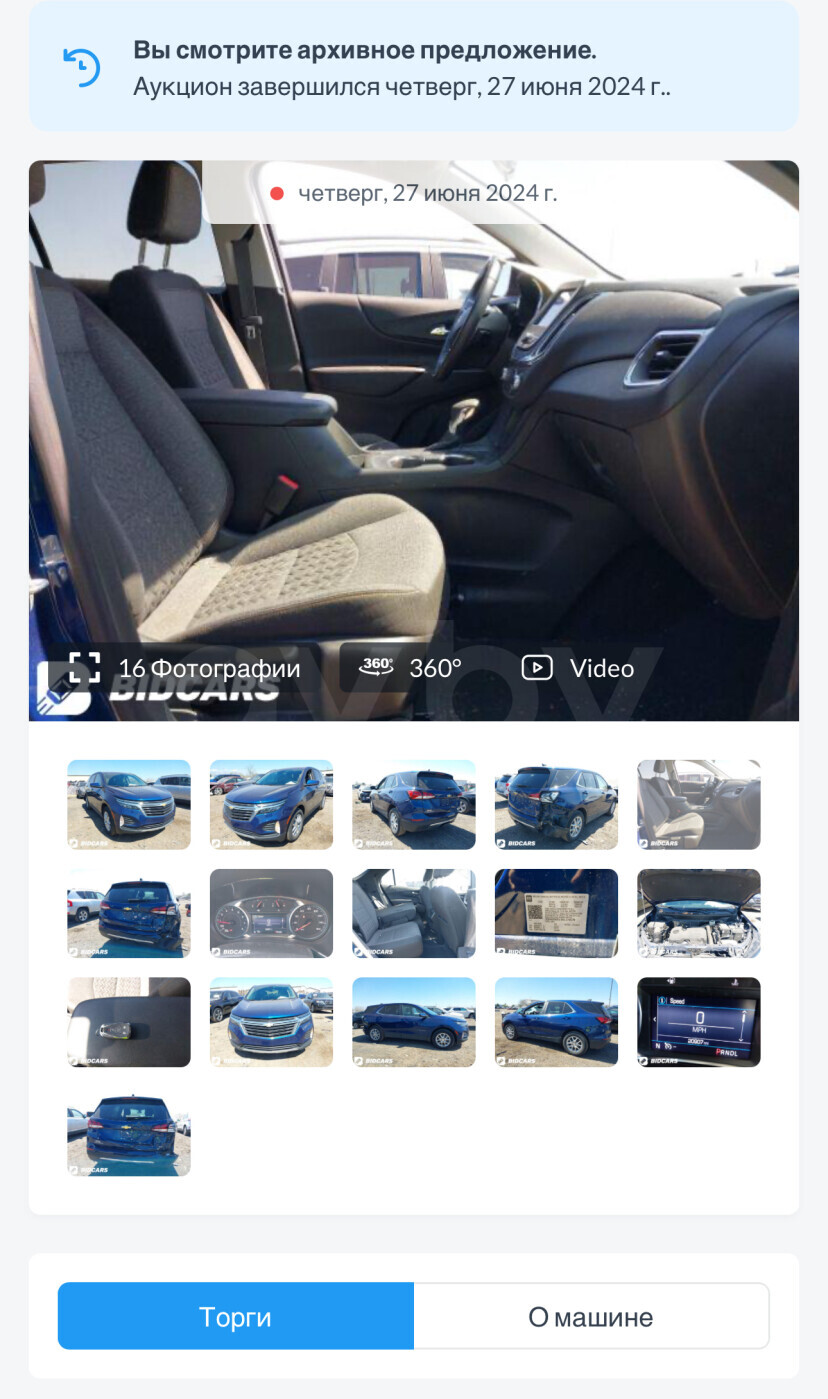The image size is (828, 1399).
Task: View the engine bay thumbnail
Action: coord(699,913)
